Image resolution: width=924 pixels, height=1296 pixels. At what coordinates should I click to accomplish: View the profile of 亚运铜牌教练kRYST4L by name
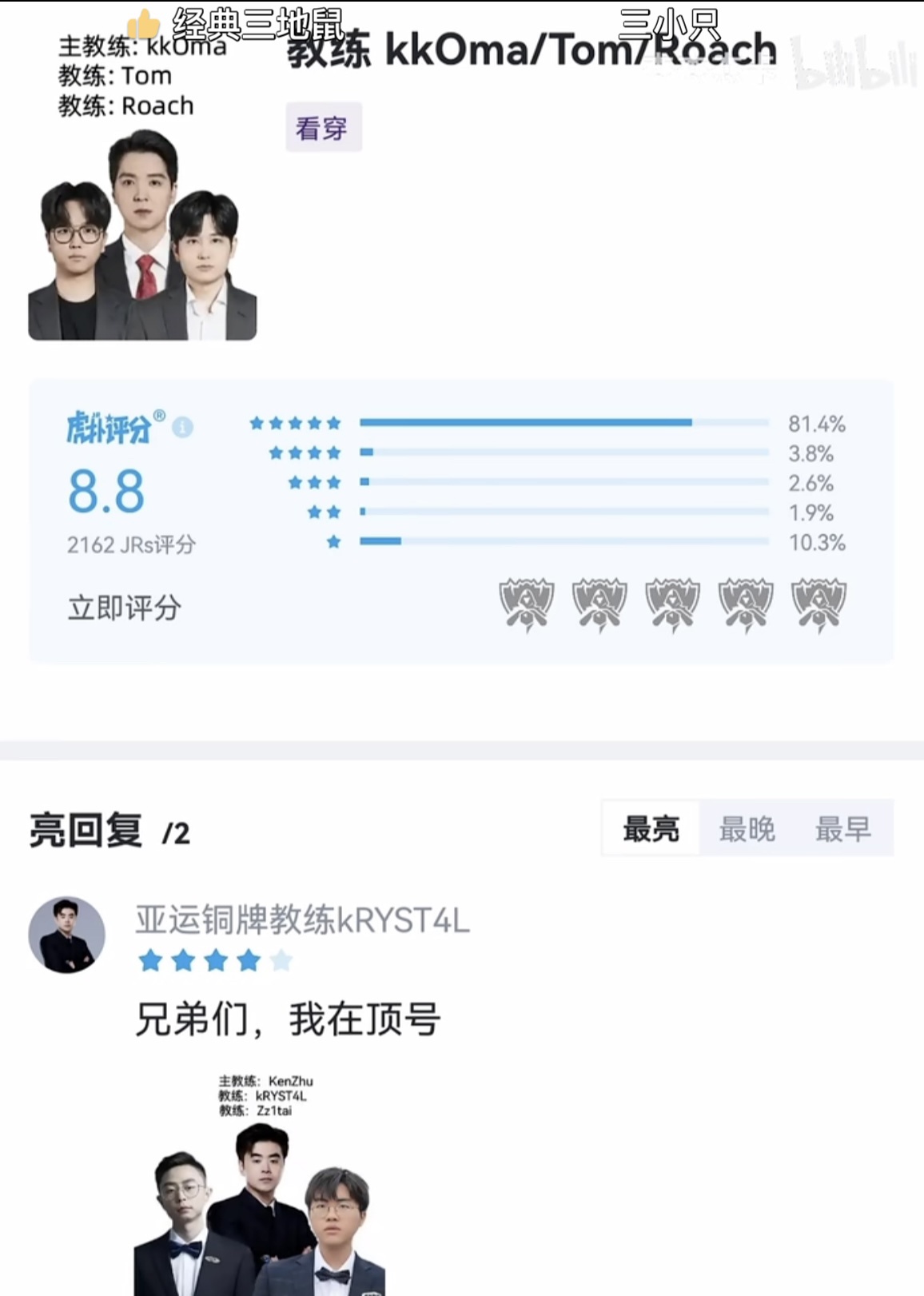(302, 920)
